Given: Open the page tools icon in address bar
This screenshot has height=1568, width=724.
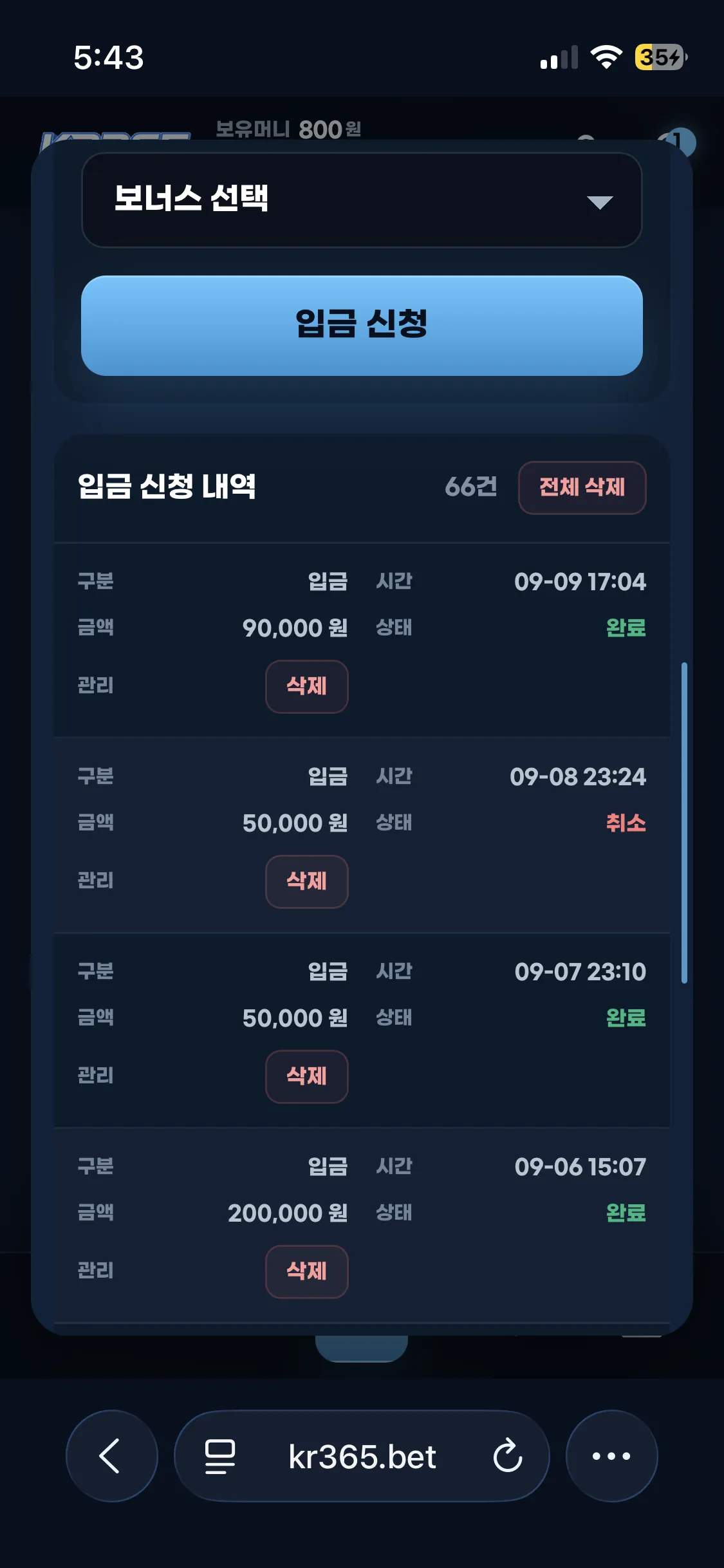Looking at the screenshot, I should coord(219,1456).
